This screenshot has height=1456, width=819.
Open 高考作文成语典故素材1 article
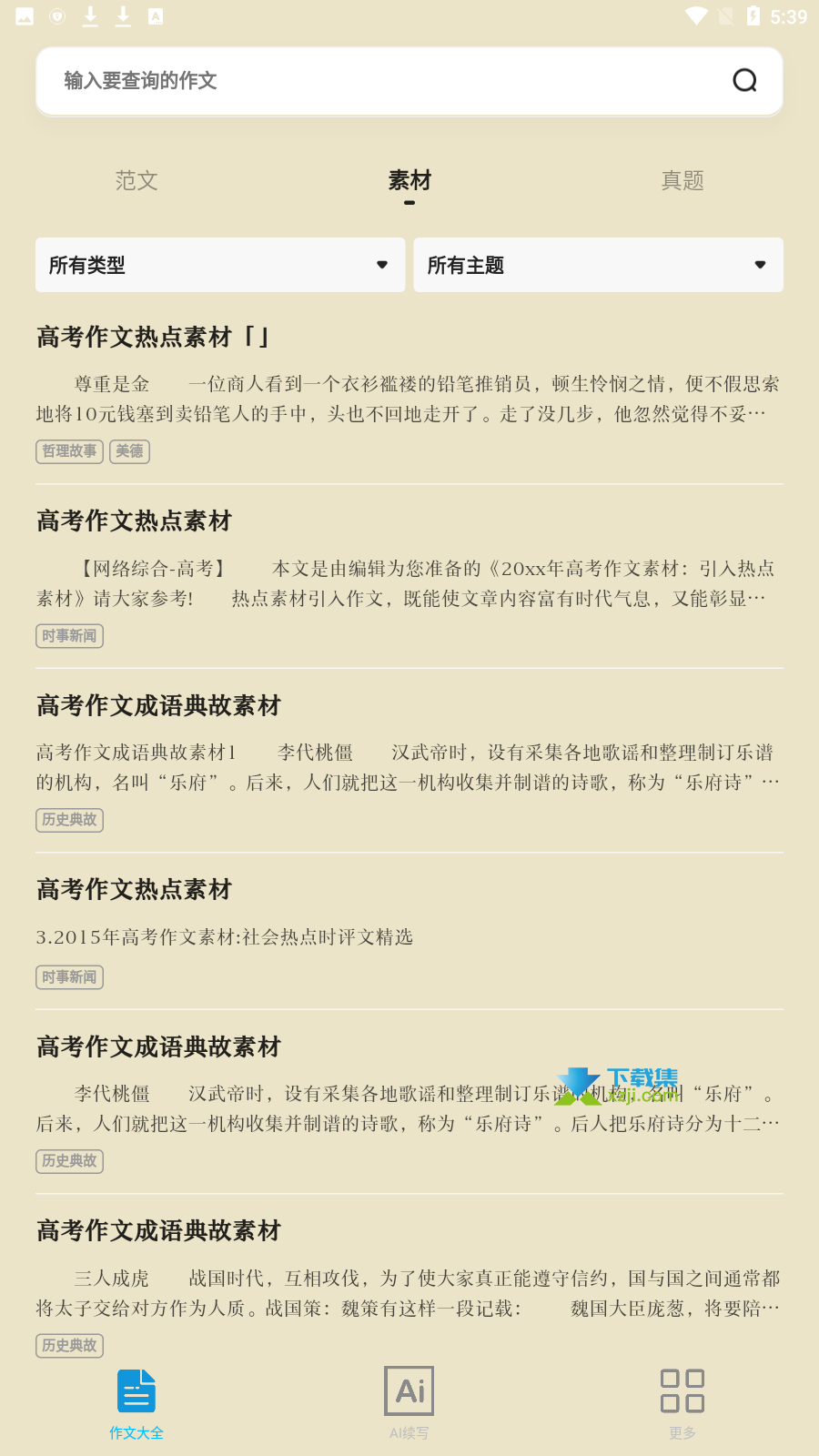click(x=409, y=761)
